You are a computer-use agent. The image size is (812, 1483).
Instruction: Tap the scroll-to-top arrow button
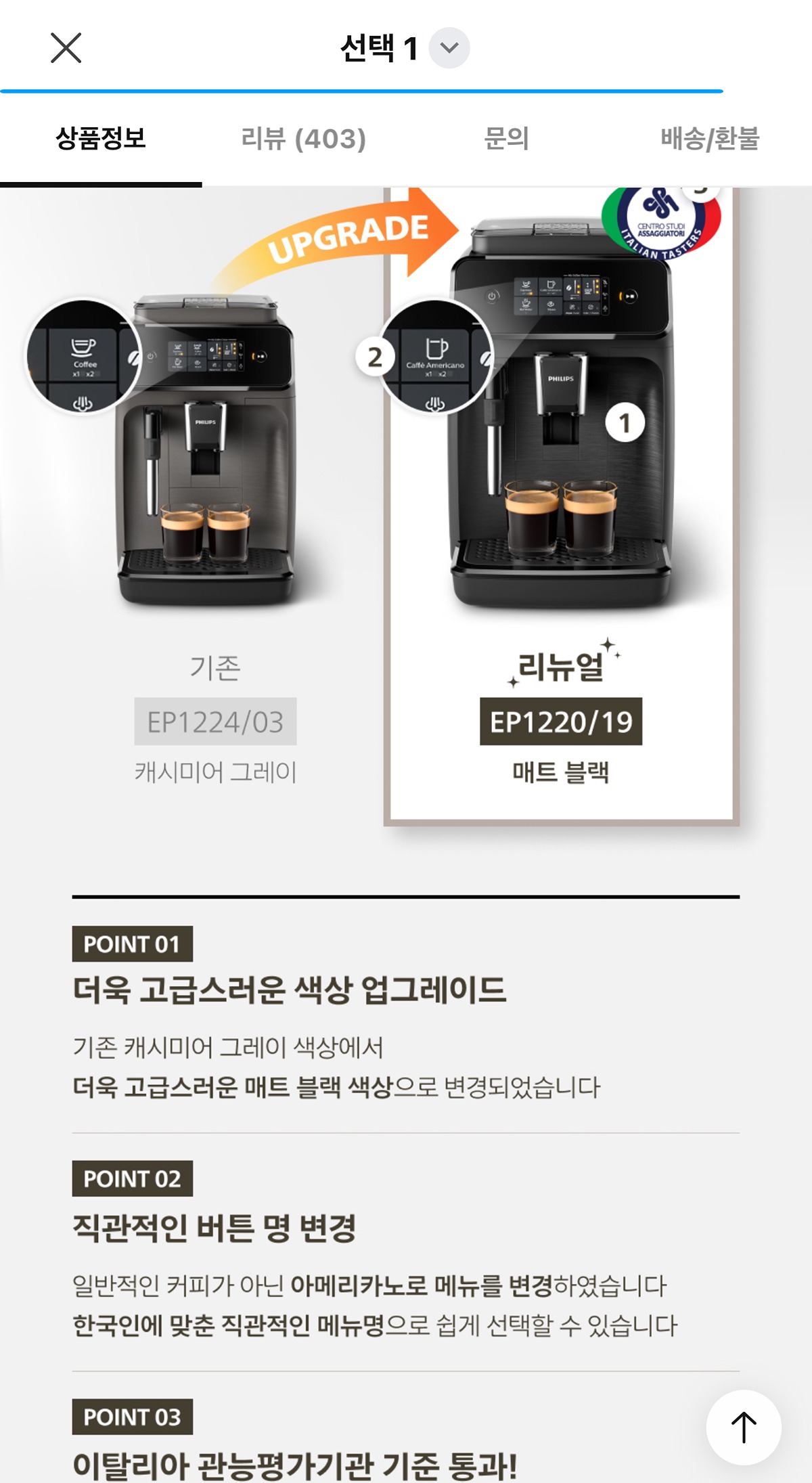[x=744, y=1427]
